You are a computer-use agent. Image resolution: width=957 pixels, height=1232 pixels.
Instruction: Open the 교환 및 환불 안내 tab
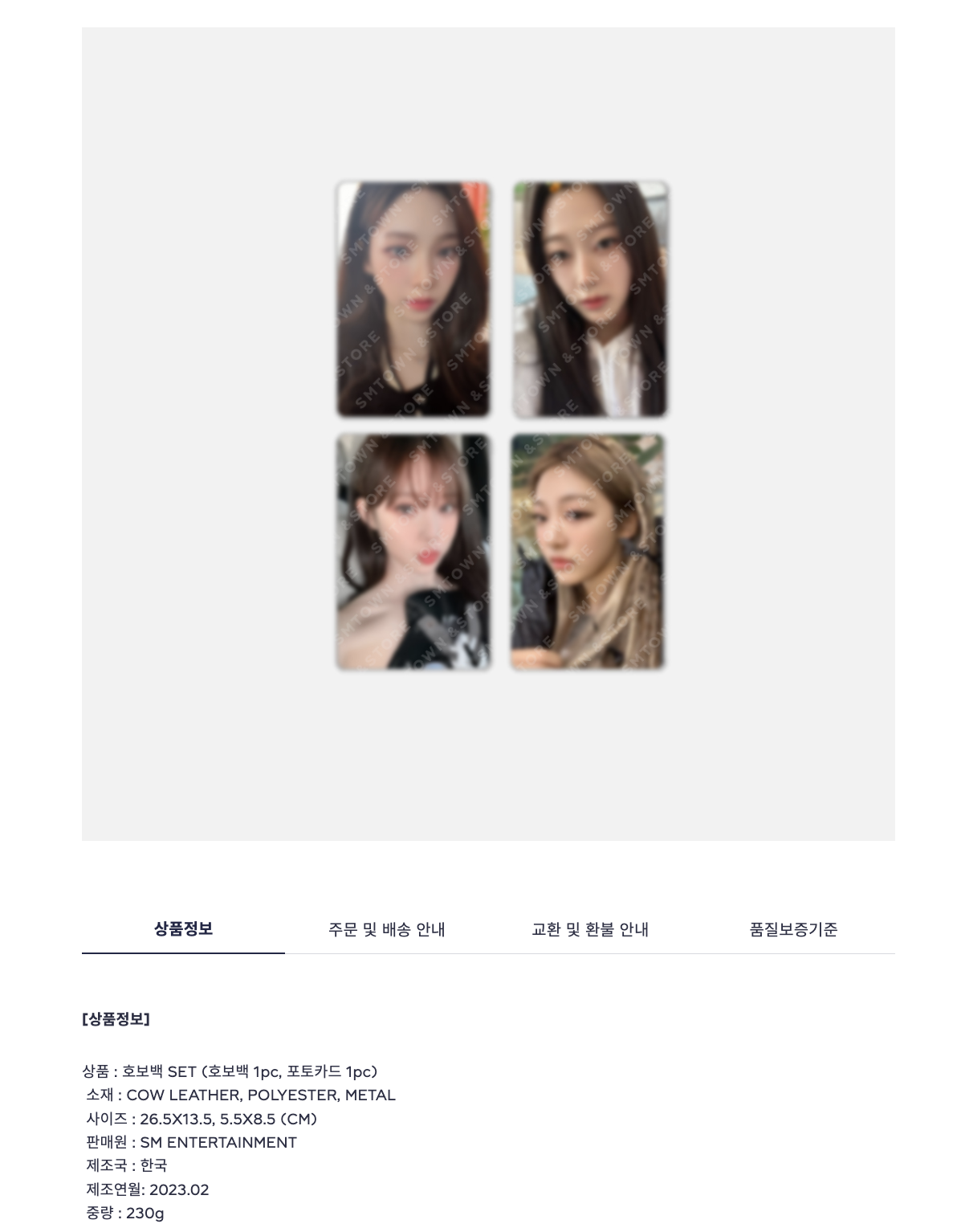pyautogui.click(x=590, y=930)
